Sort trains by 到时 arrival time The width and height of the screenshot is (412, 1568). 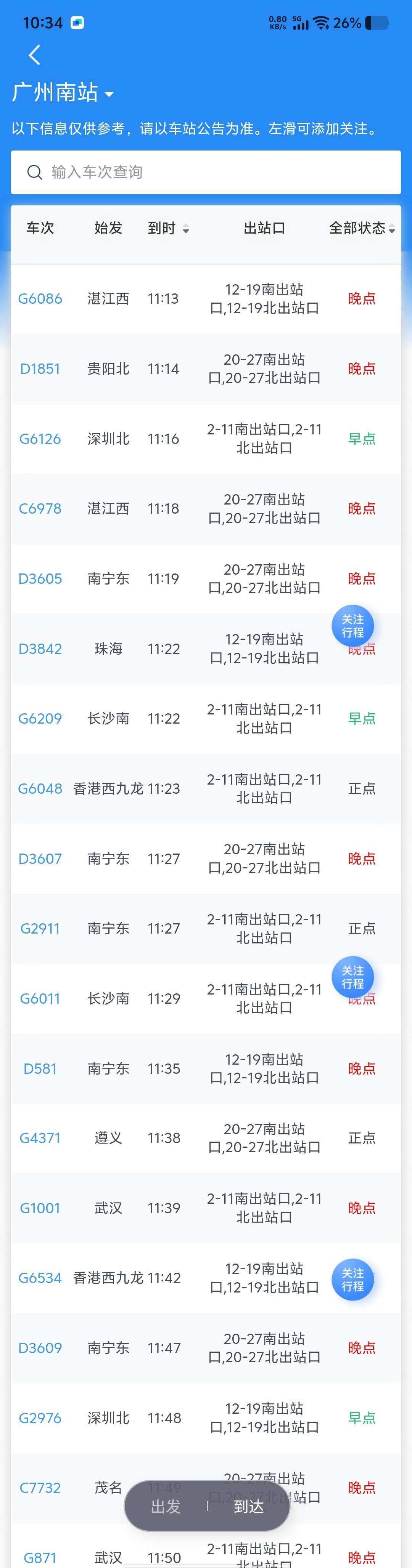point(168,229)
